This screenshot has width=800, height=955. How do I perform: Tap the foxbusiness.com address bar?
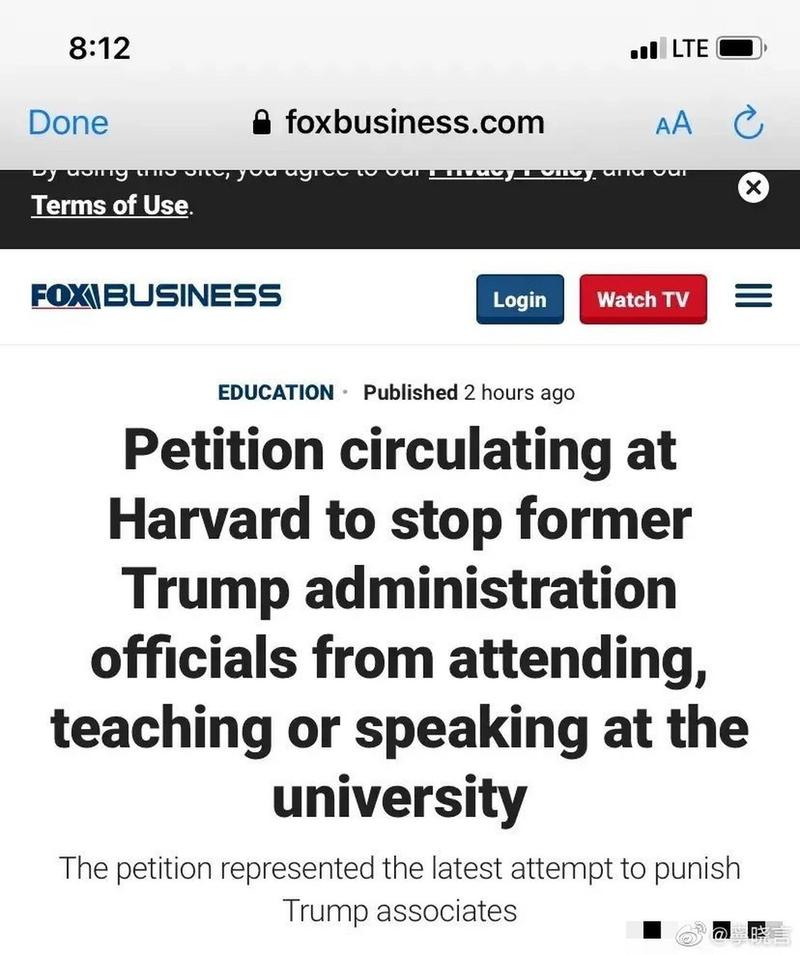point(398,123)
